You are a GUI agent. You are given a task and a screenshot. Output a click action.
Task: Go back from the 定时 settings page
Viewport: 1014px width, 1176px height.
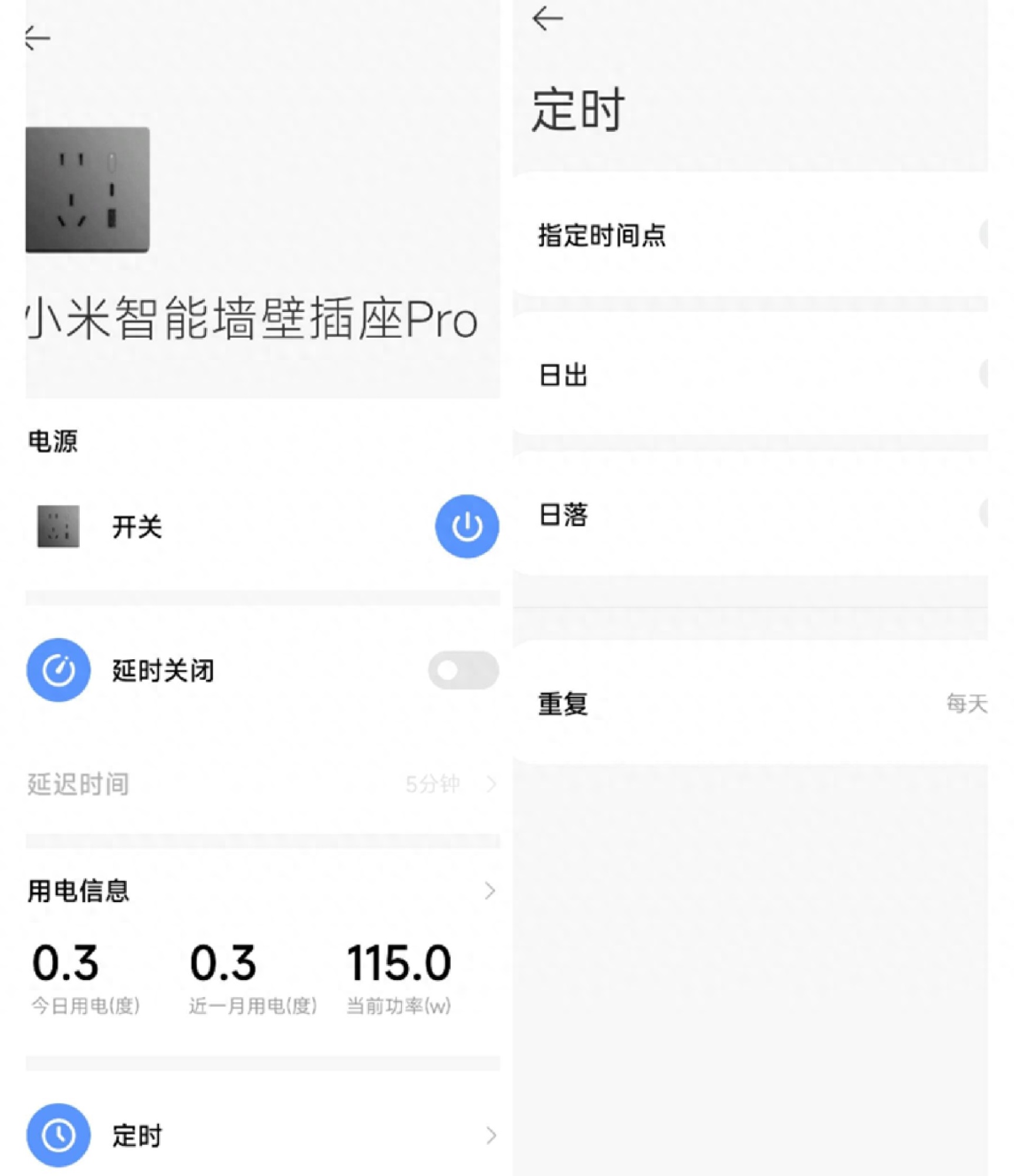point(547,19)
